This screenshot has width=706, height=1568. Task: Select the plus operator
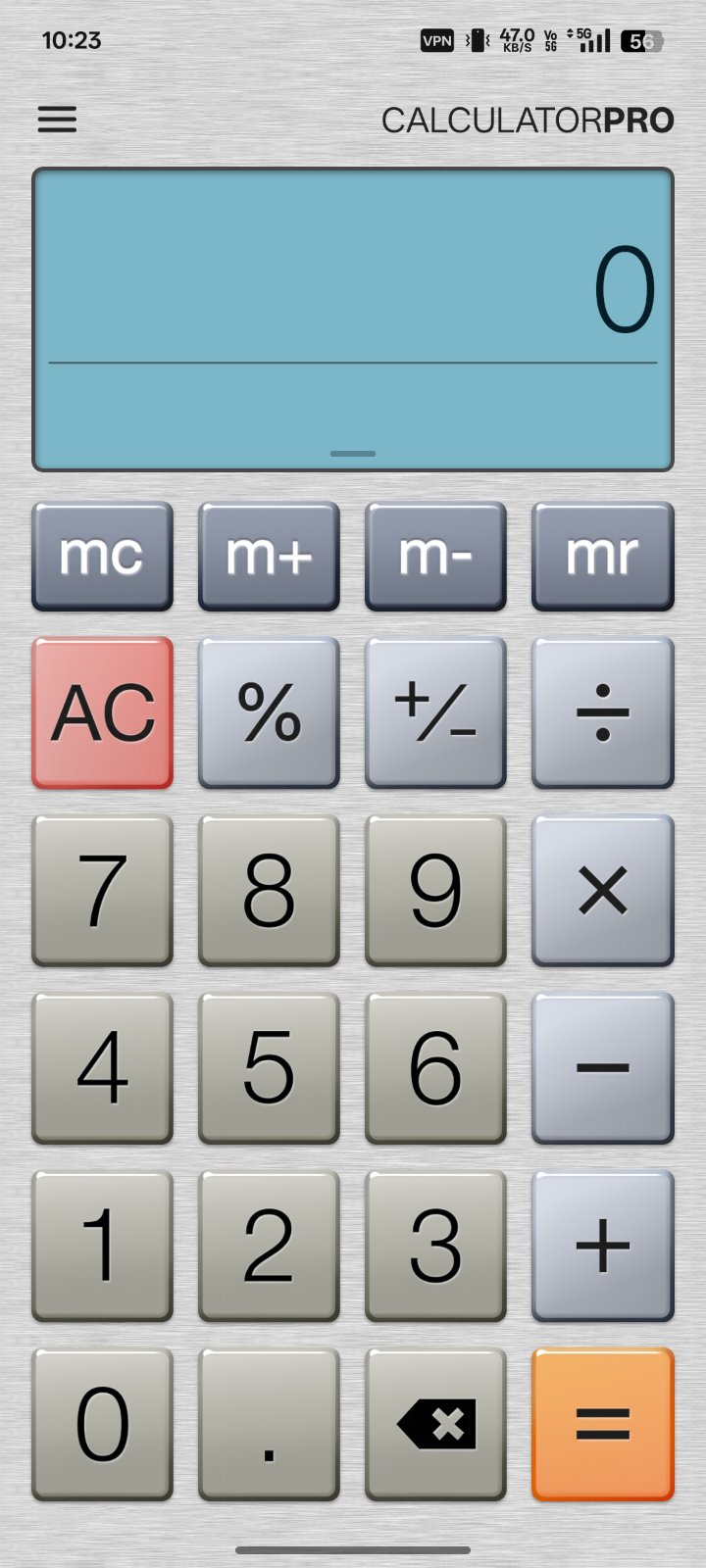click(x=602, y=1245)
